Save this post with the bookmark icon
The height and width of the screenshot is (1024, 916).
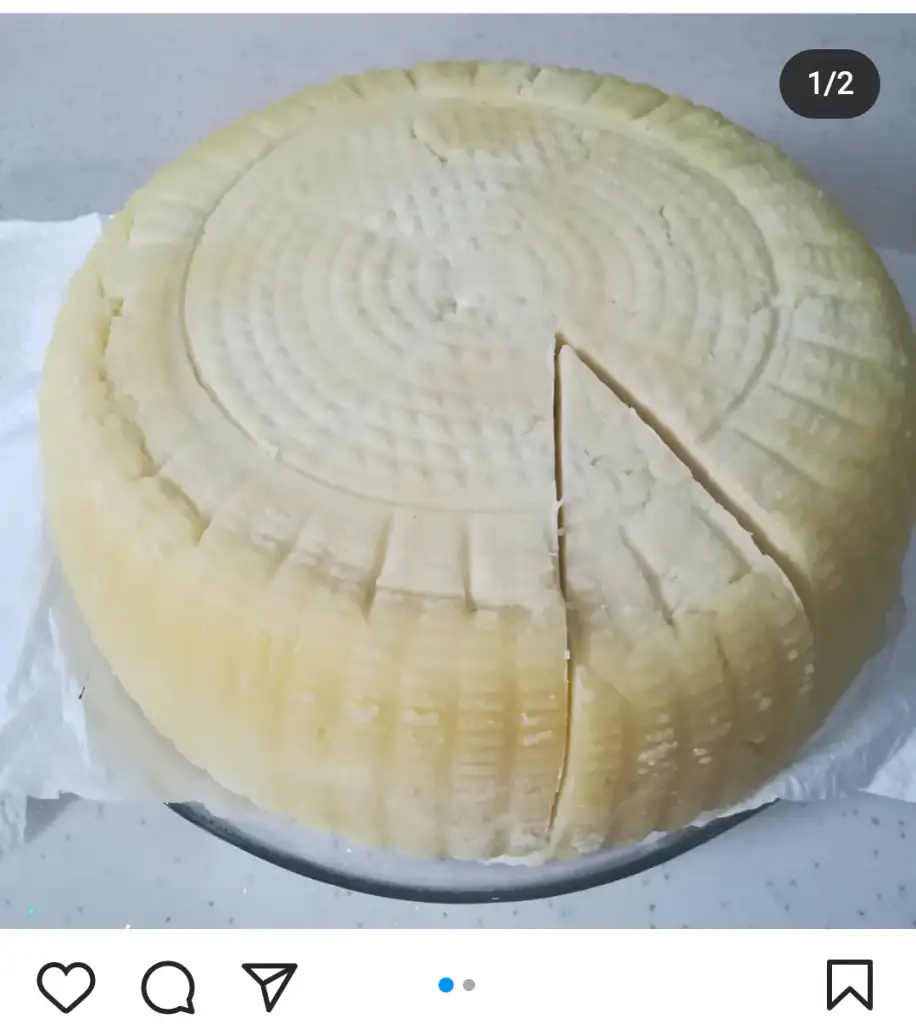[x=849, y=985]
